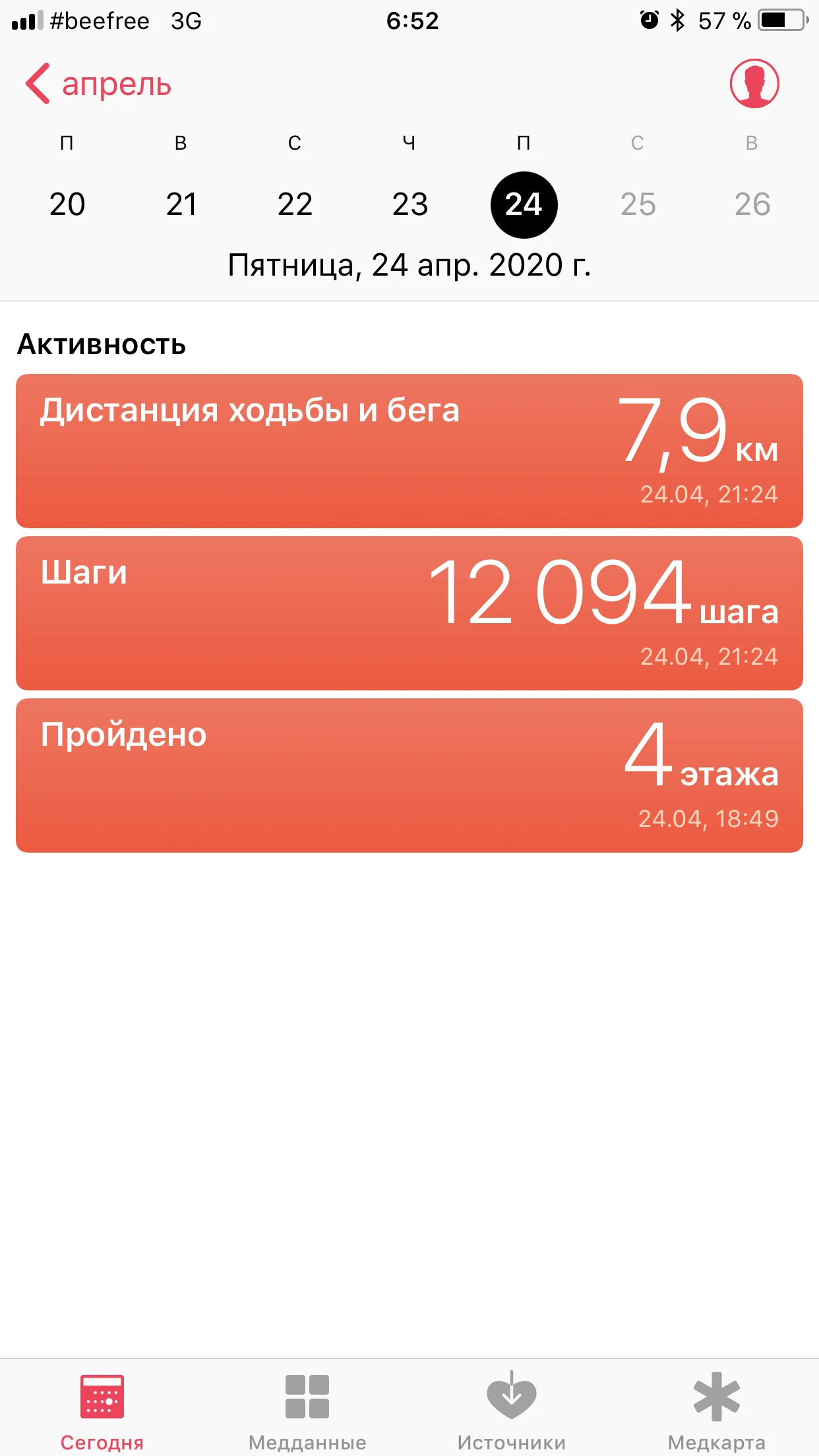Select day 22 in the week strip

(x=295, y=204)
